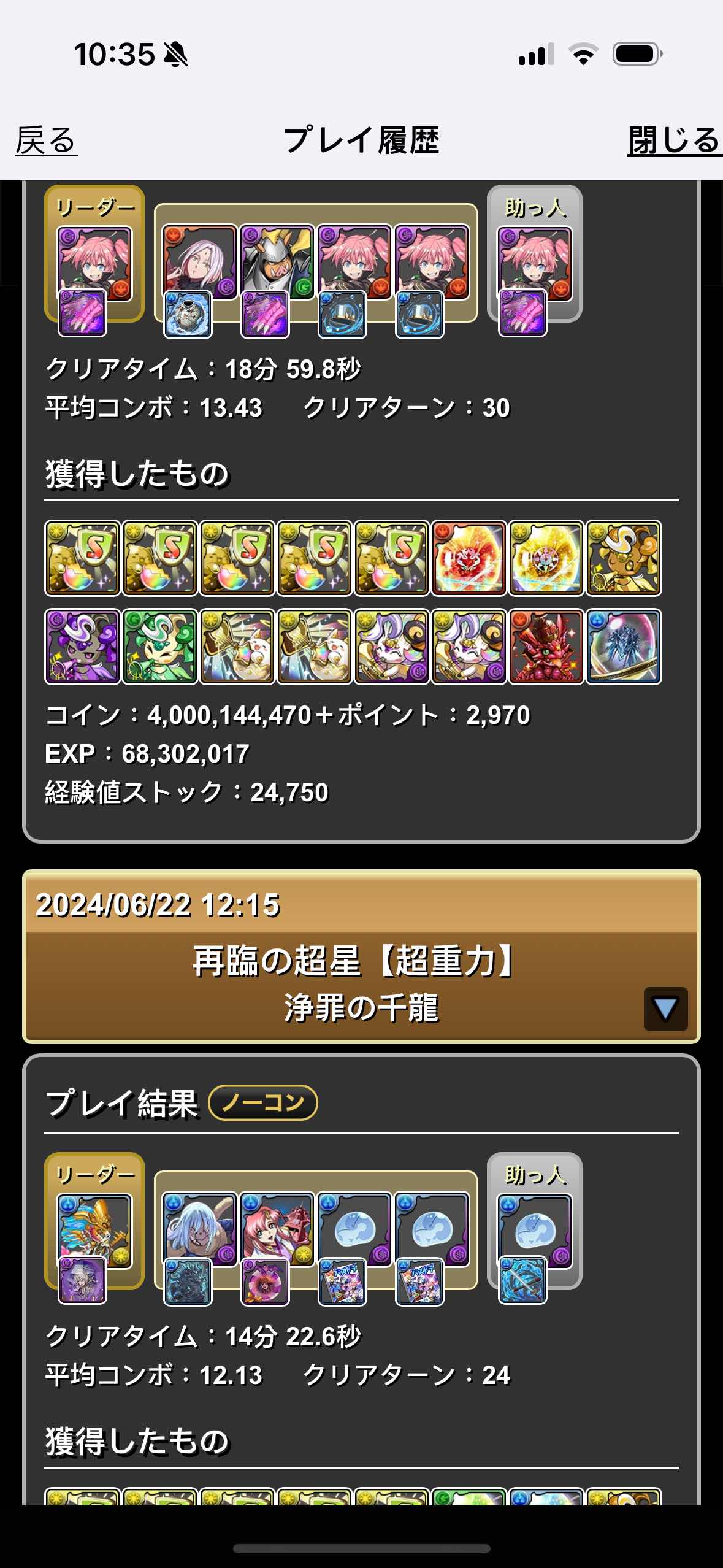Open 2024/06/22 12:15 dungeon header
This screenshot has height=1568, width=723.
pyautogui.click(x=361, y=955)
